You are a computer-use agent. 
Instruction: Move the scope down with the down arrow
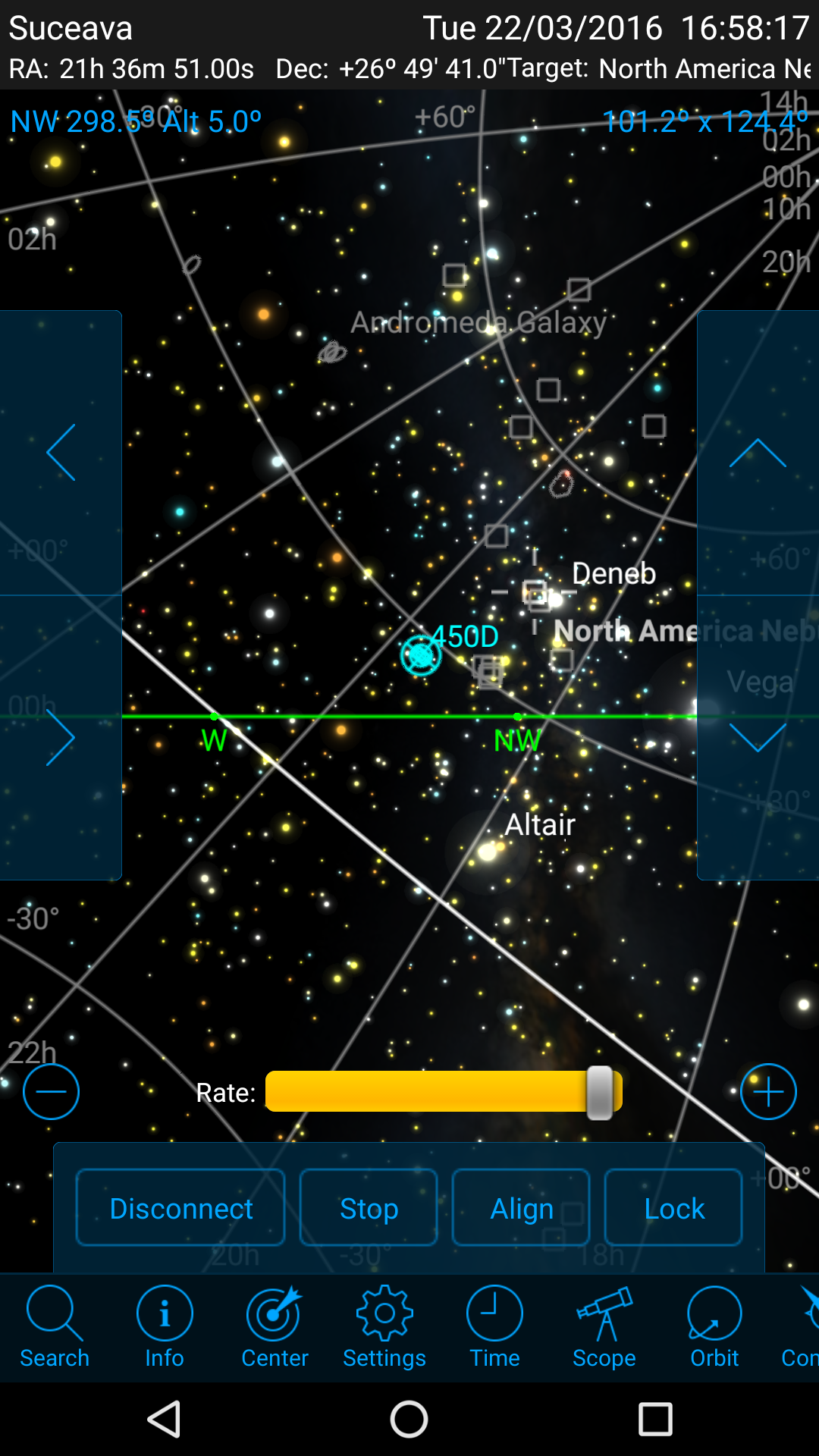pos(758,737)
